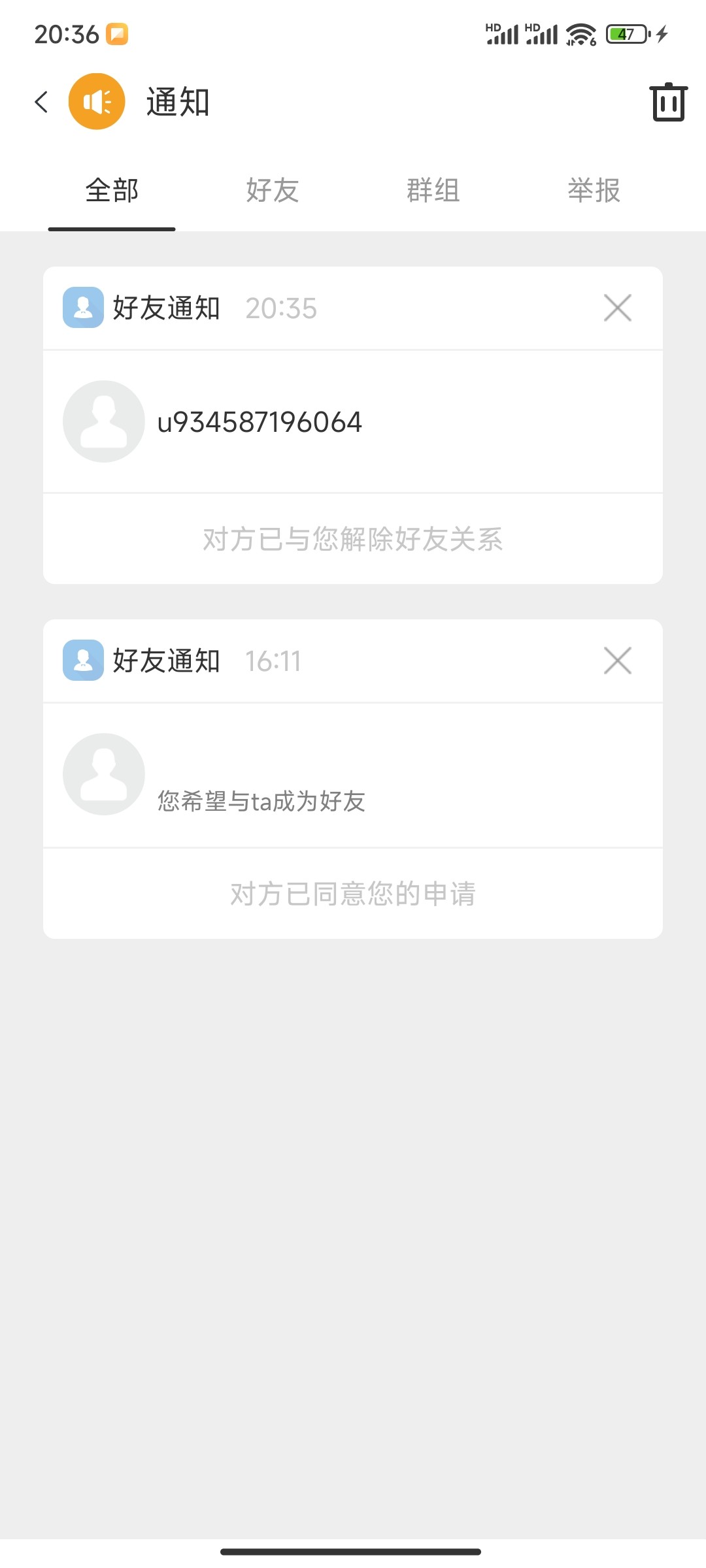The height and width of the screenshot is (1568, 706).
Task: Open the trash icon to clear notifications
Action: click(x=667, y=101)
